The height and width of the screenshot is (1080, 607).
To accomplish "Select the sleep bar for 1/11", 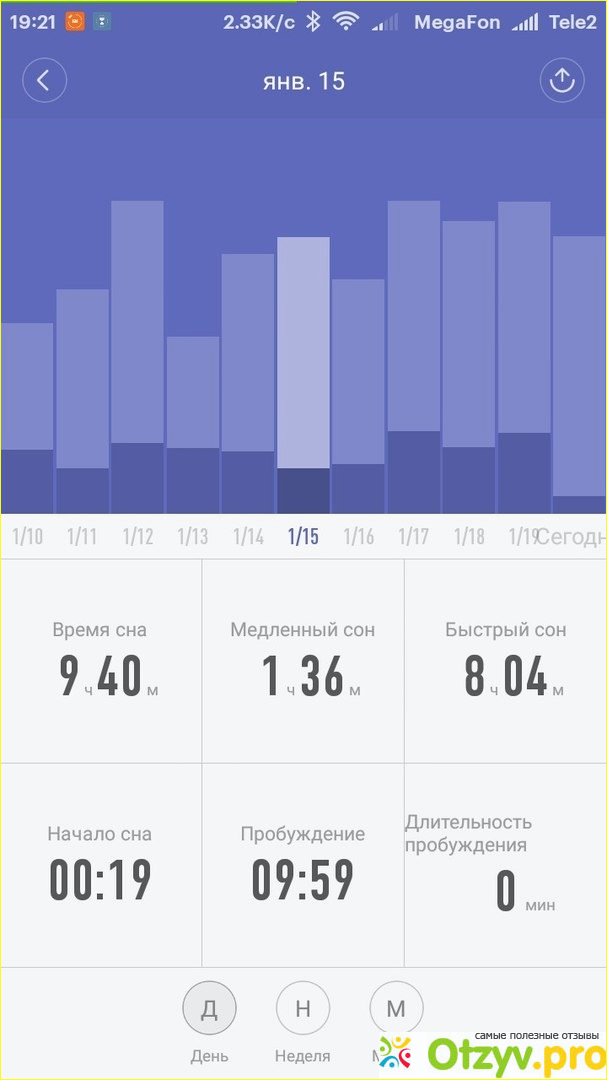I will [82, 400].
